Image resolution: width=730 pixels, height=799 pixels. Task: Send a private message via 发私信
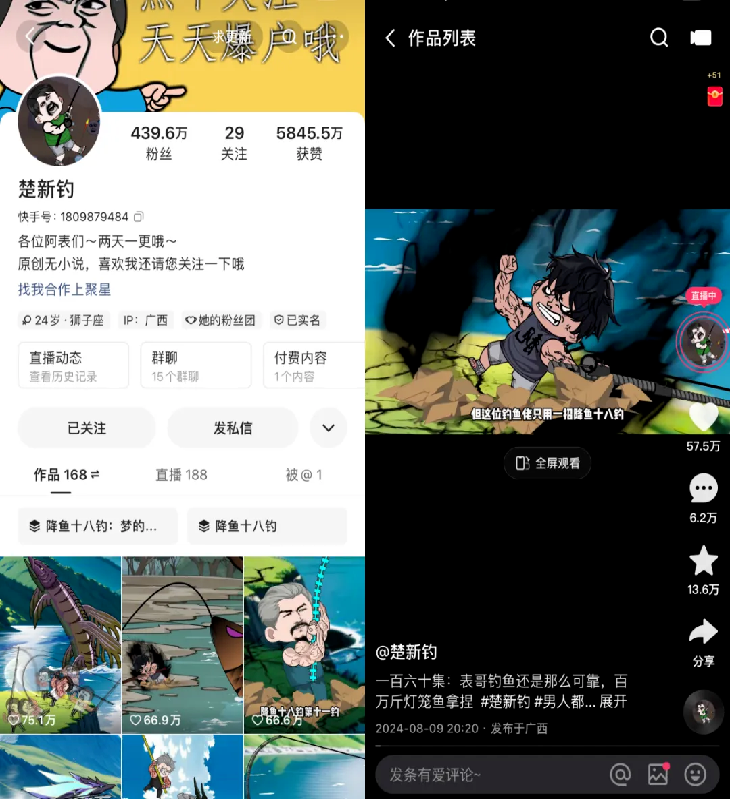pyautogui.click(x=232, y=428)
